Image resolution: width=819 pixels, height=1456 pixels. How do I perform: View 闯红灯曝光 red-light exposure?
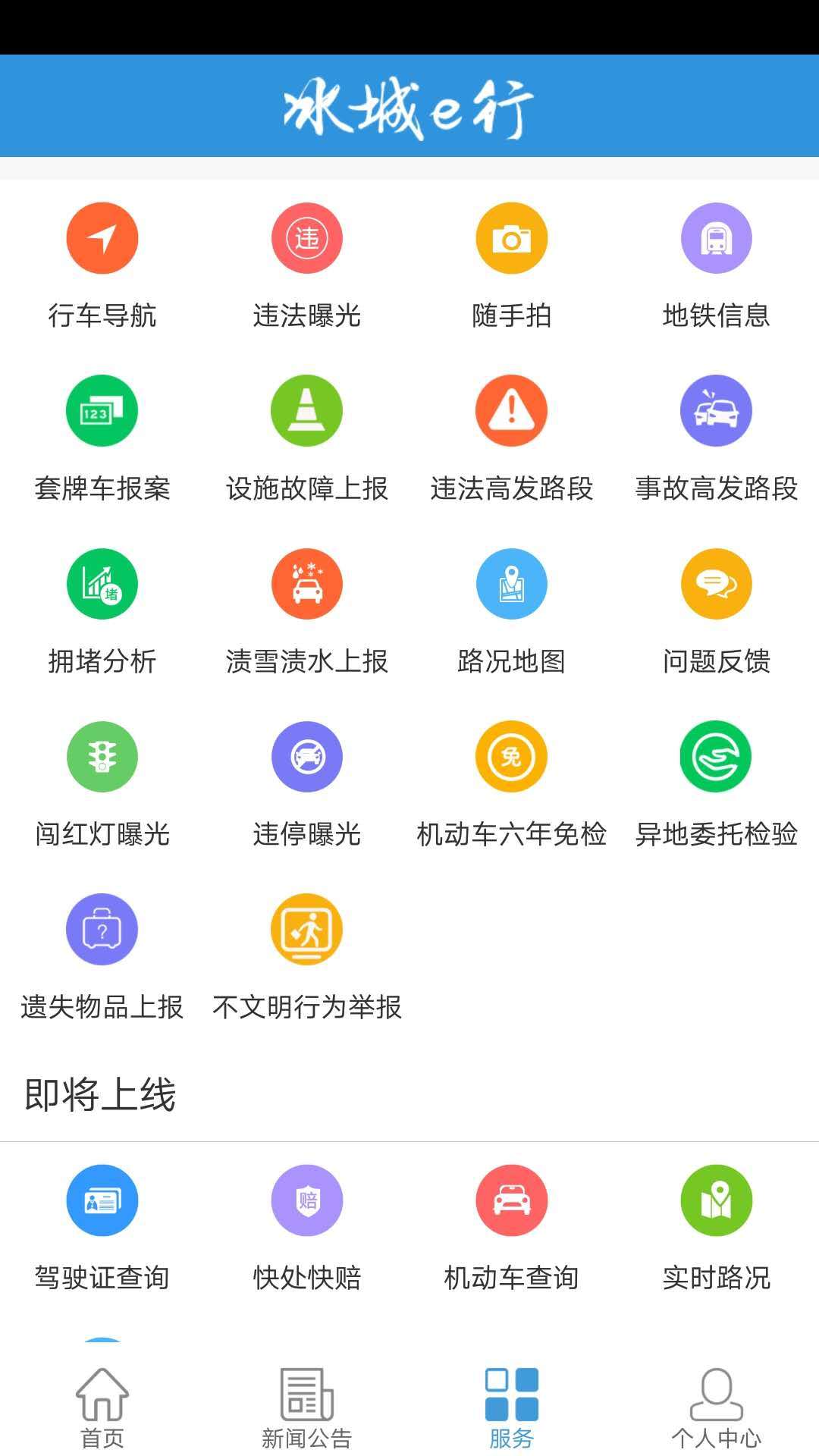coord(102,756)
